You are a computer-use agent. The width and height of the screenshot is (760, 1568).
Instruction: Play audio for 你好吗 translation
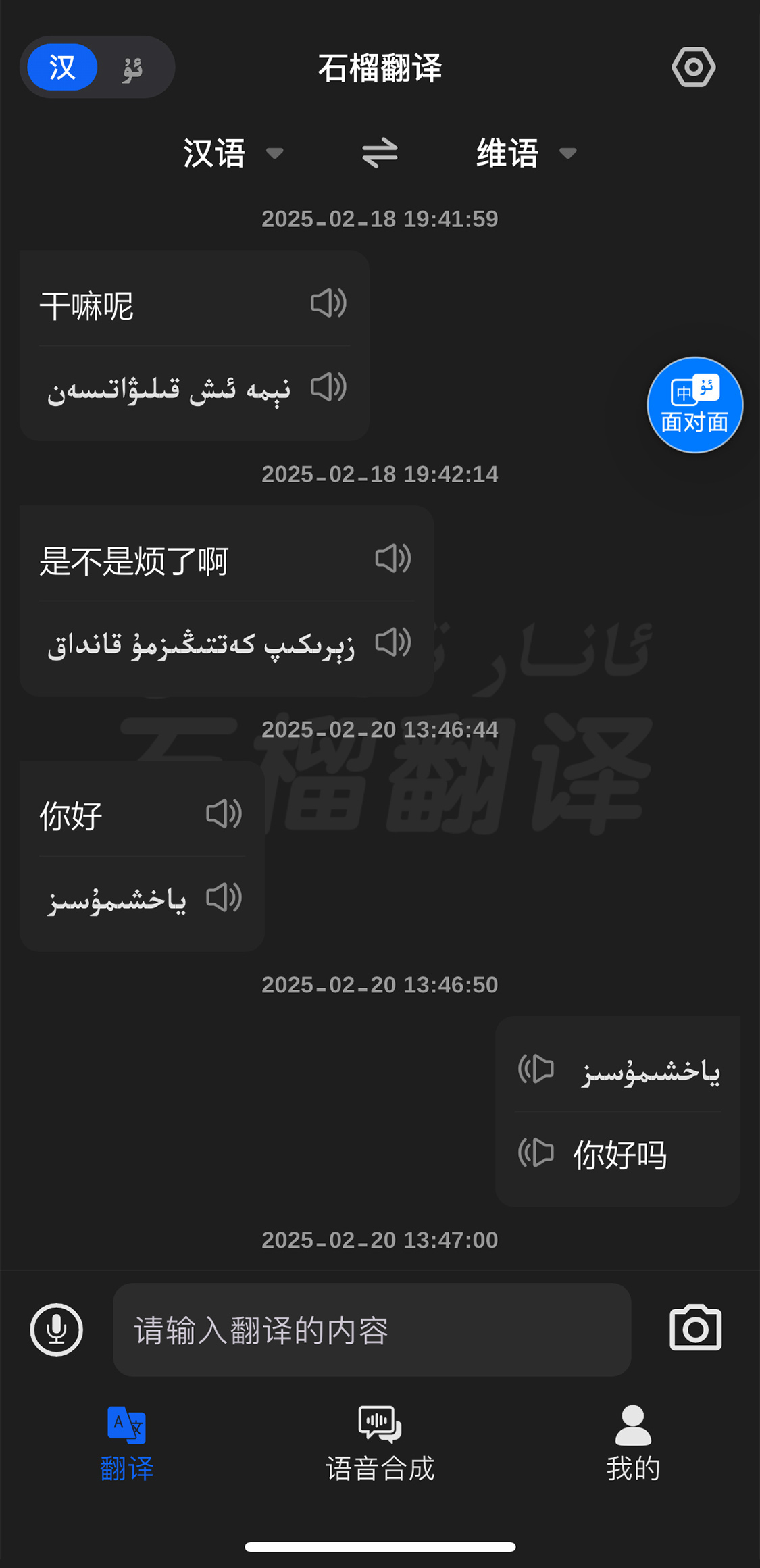(536, 1153)
